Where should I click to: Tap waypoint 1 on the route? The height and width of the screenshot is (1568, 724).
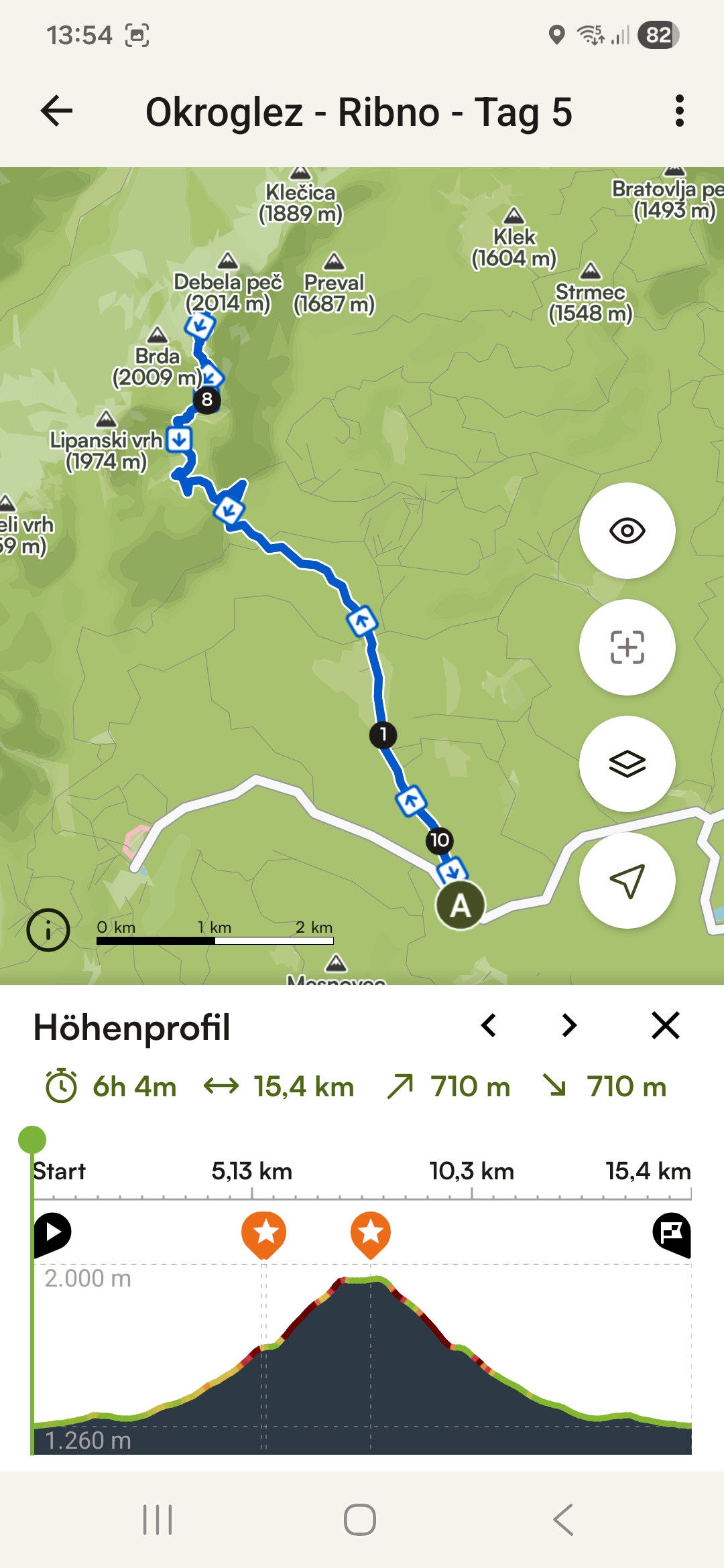coord(383,734)
